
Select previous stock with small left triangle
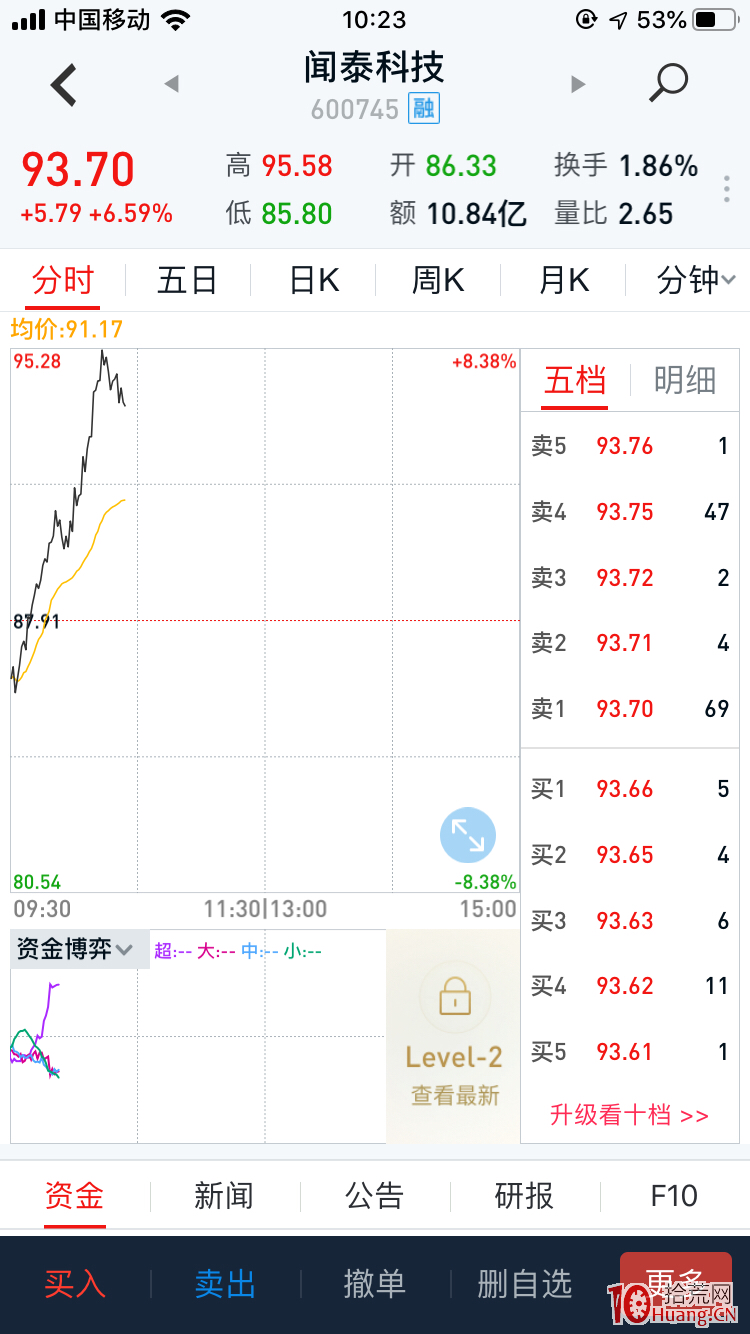[x=172, y=85]
